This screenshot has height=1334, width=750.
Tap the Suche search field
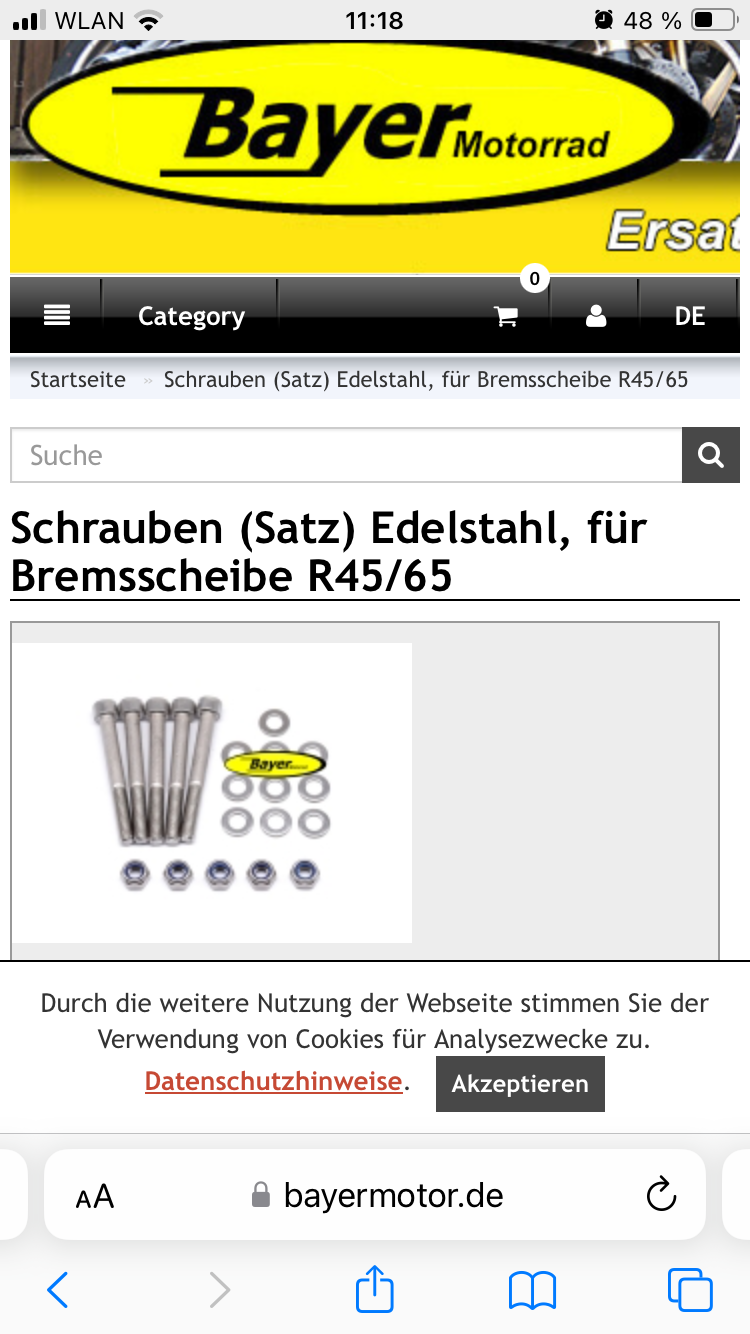point(346,456)
